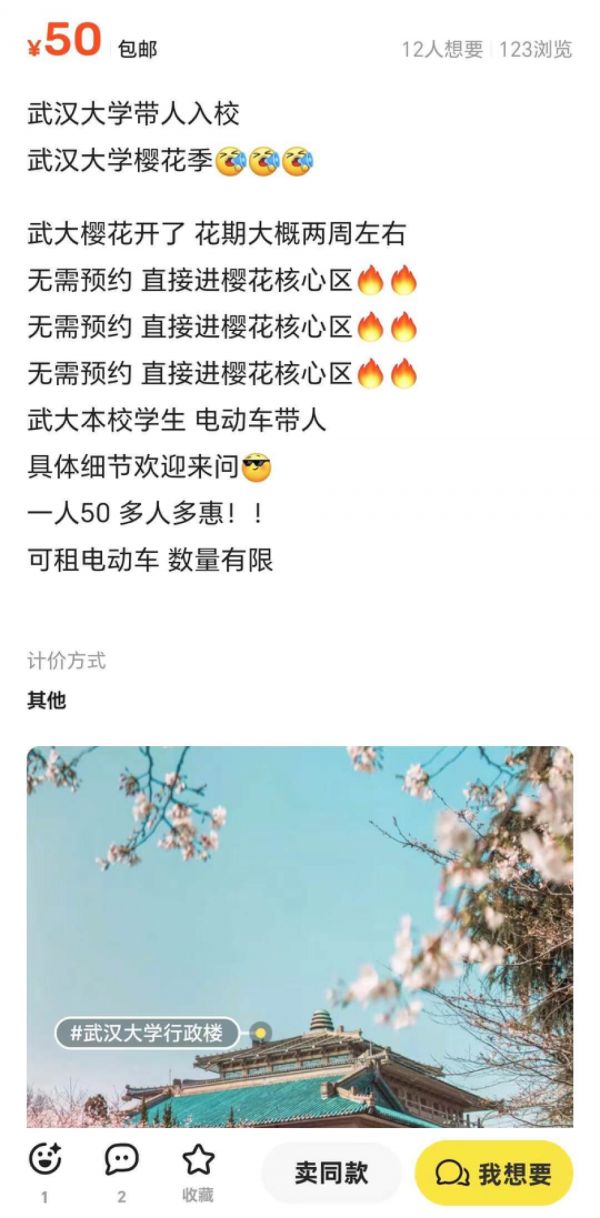
Task: Tap the yellow 我想要 button
Action: coord(494,1173)
